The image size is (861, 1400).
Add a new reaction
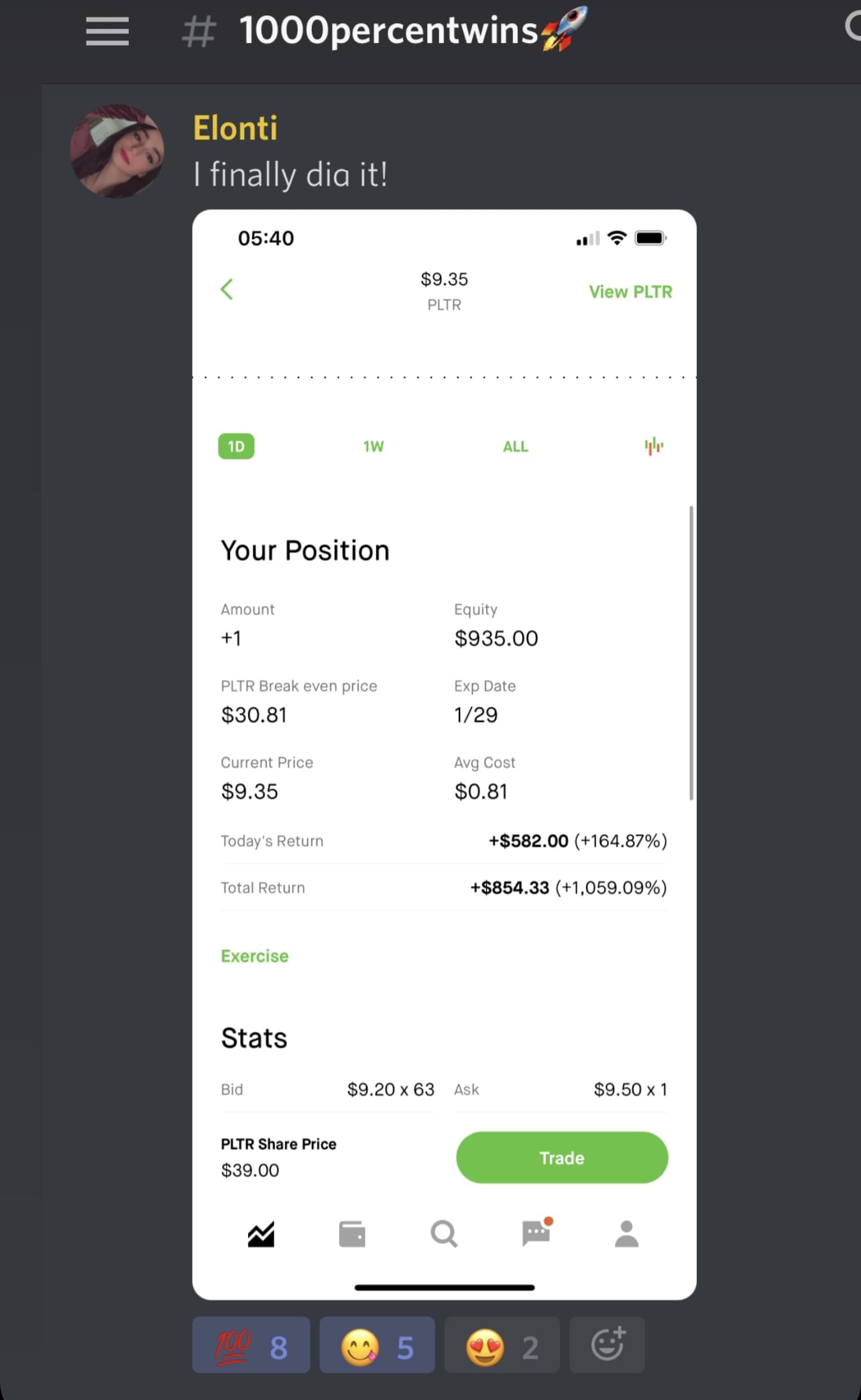point(607,1345)
